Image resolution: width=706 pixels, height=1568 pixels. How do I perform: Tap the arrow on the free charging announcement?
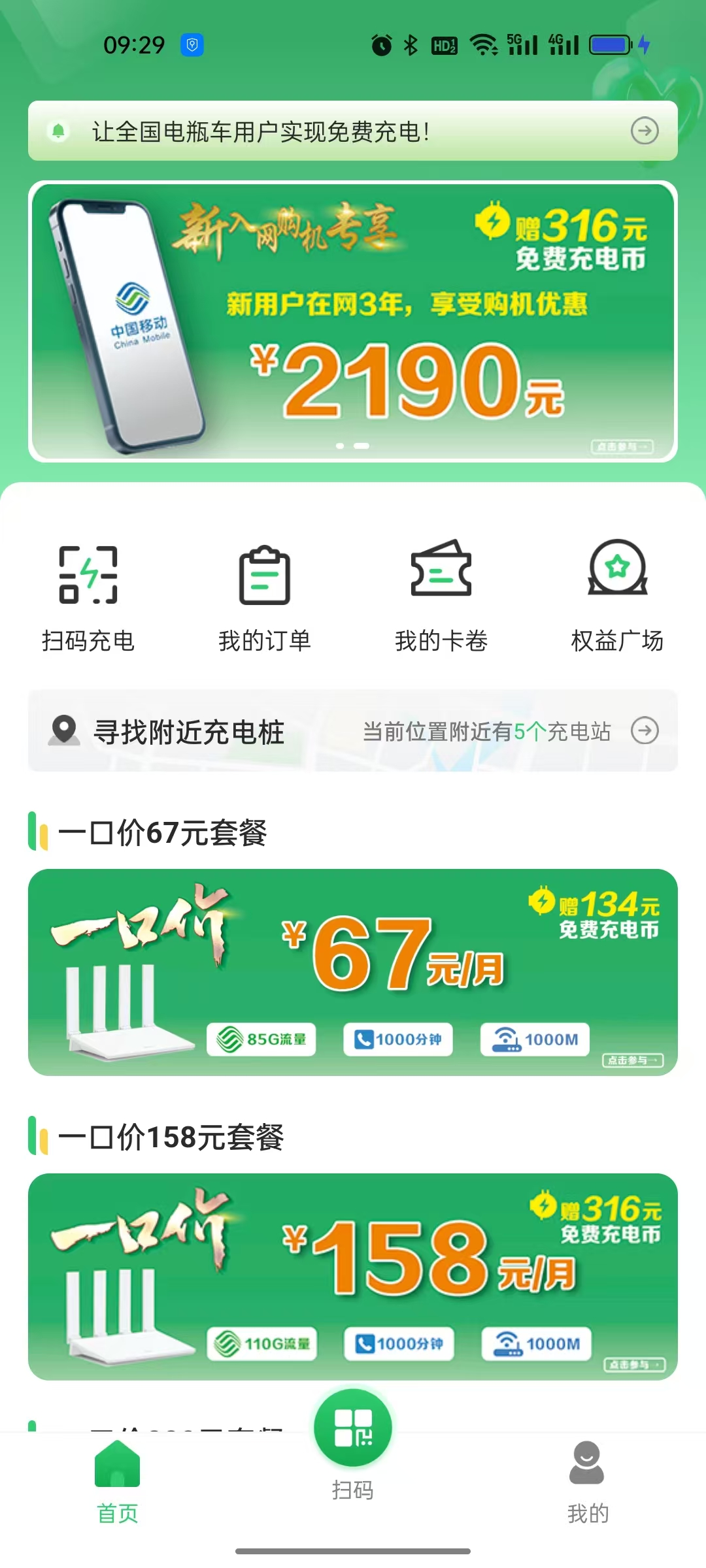(x=645, y=131)
